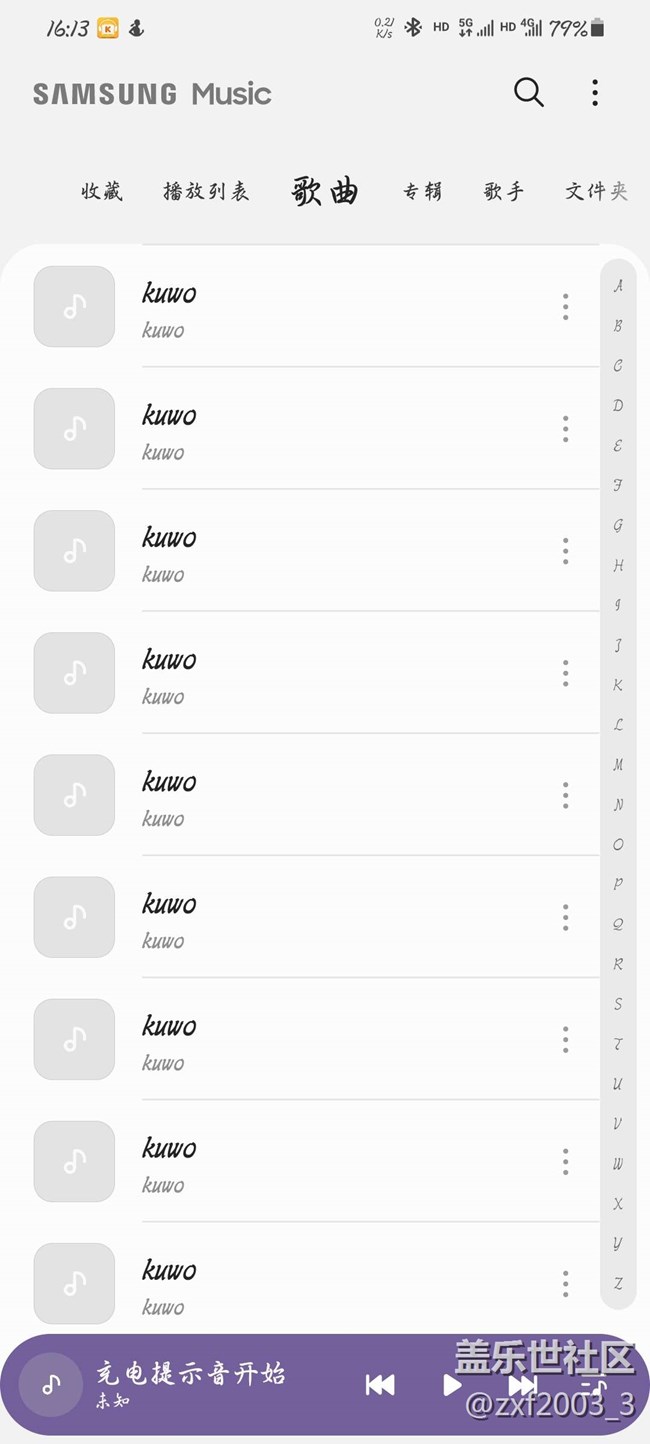Open the search magnifier icon
650x1444 pixels.
(x=528, y=93)
